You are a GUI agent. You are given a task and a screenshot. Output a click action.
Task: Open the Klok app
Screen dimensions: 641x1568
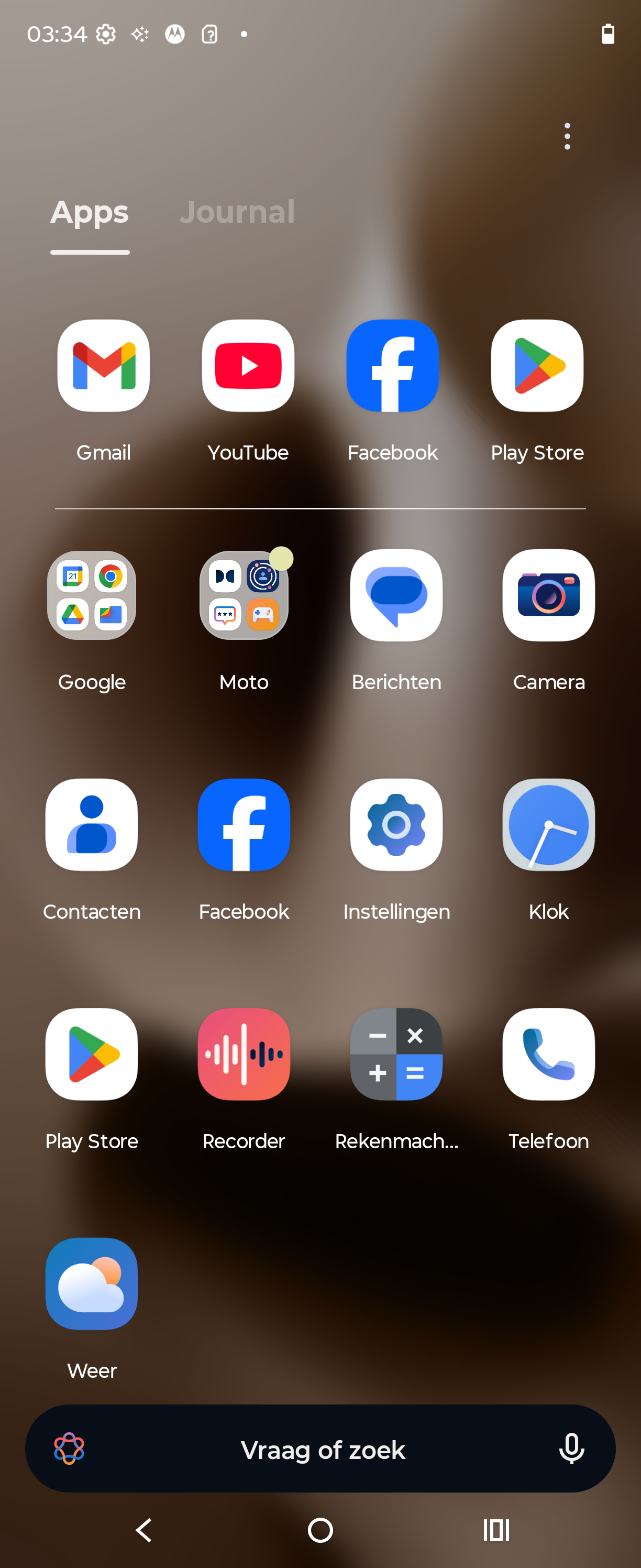point(548,825)
